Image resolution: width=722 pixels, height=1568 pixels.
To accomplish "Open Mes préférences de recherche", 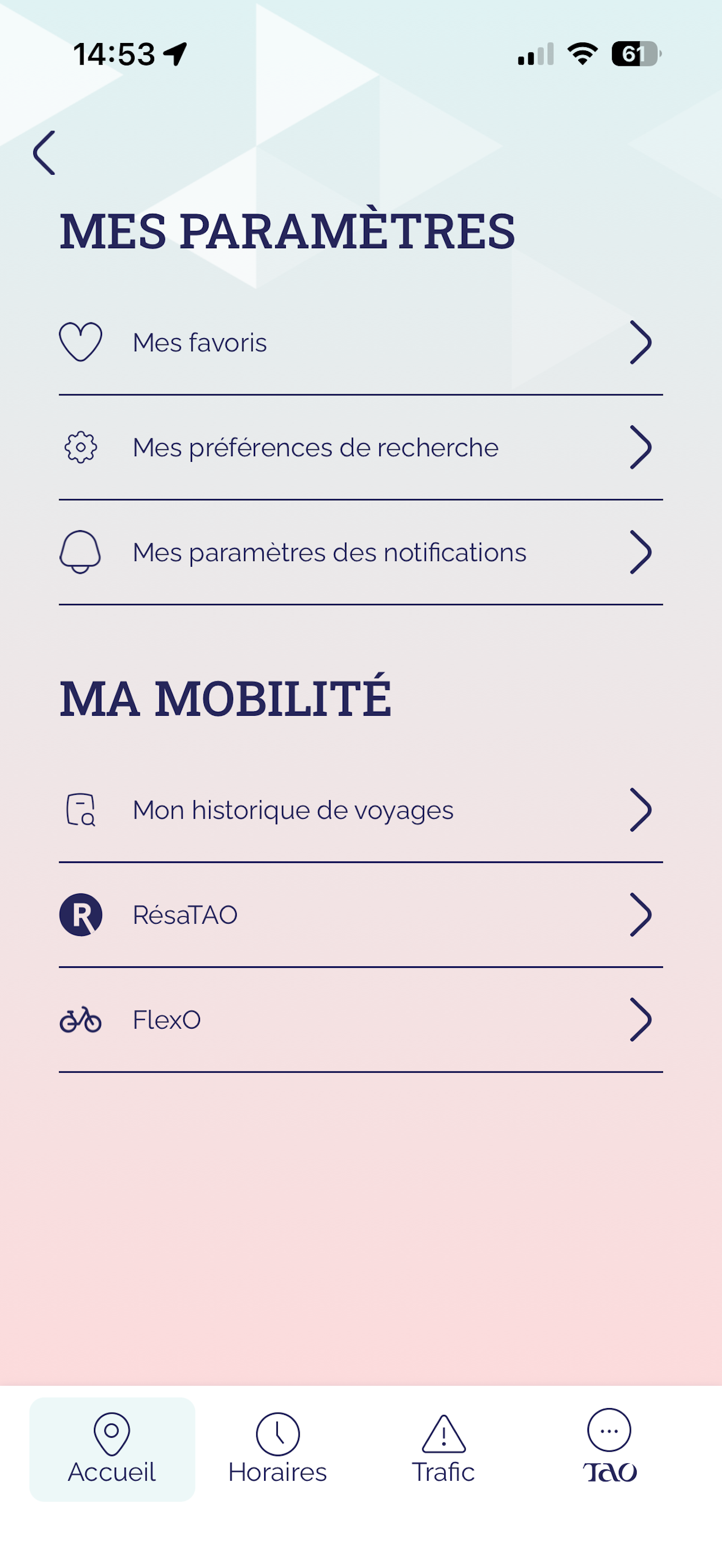I will [x=360, y=448].
